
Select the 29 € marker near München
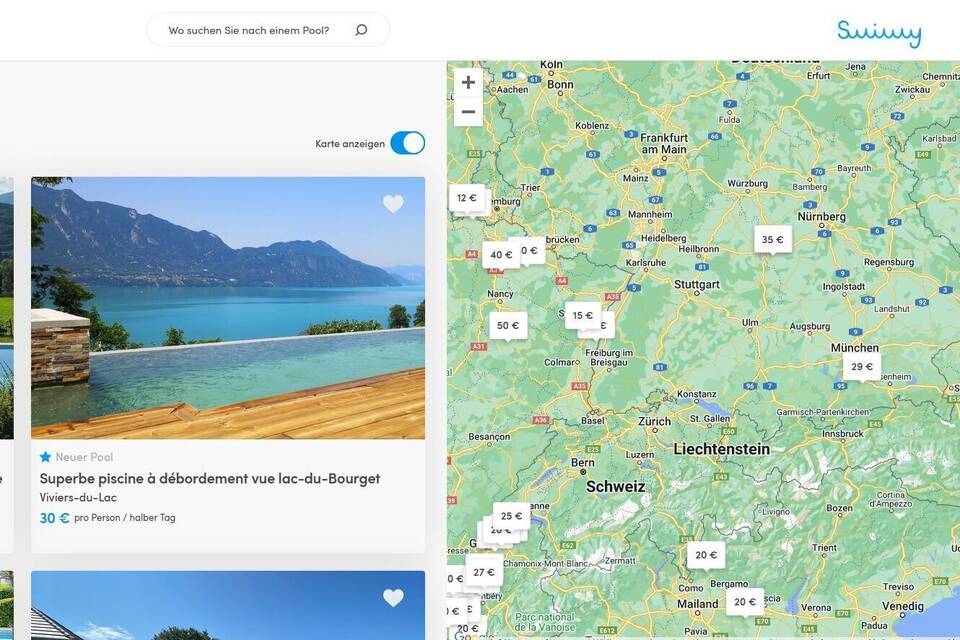coord(861,366)
